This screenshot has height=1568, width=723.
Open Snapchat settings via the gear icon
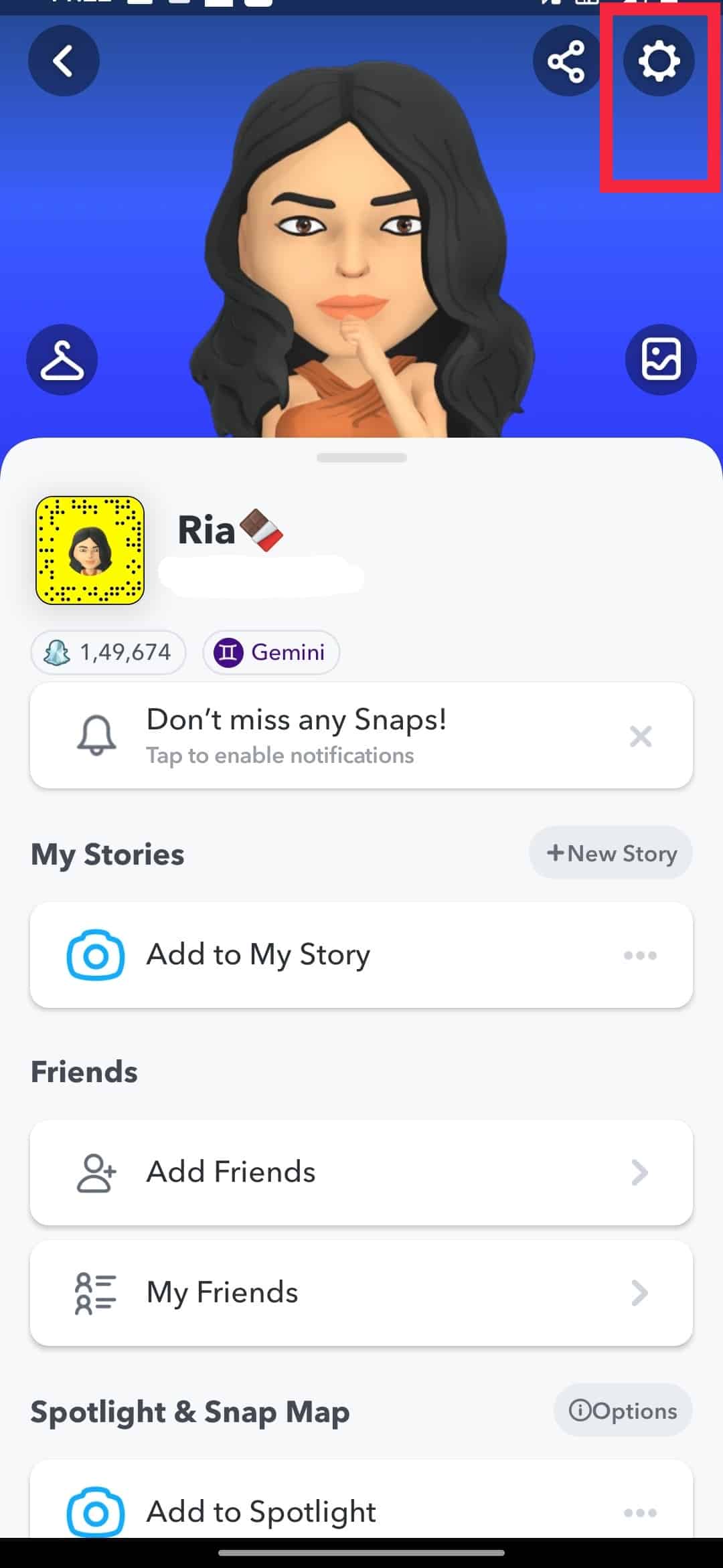(x=659, y=61)
